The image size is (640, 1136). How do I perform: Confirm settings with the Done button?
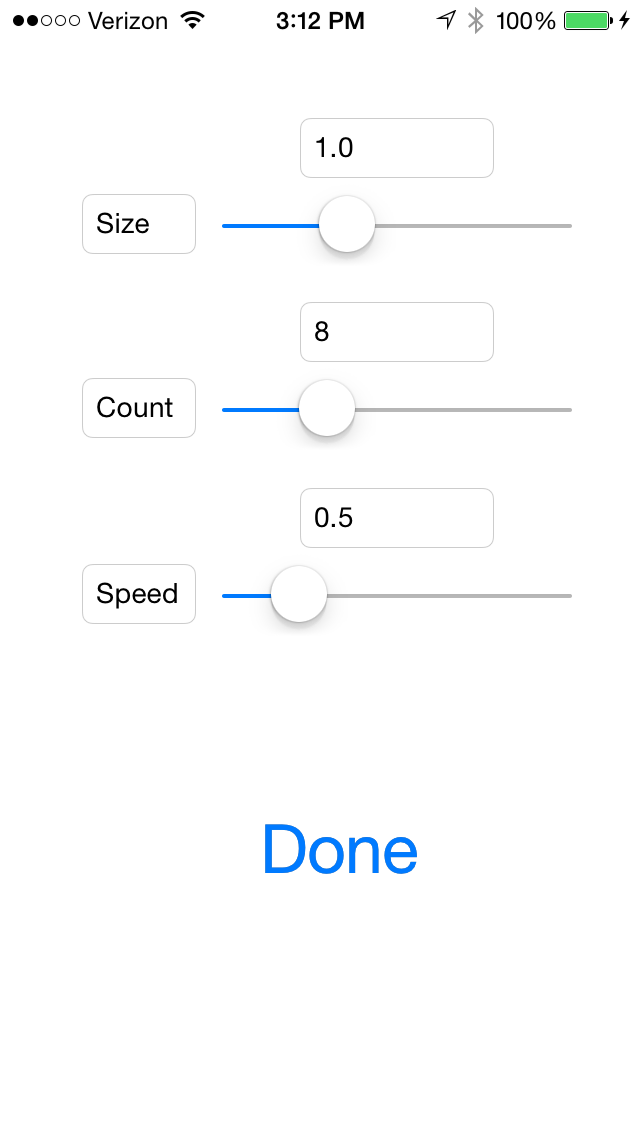tap(339, 850)
